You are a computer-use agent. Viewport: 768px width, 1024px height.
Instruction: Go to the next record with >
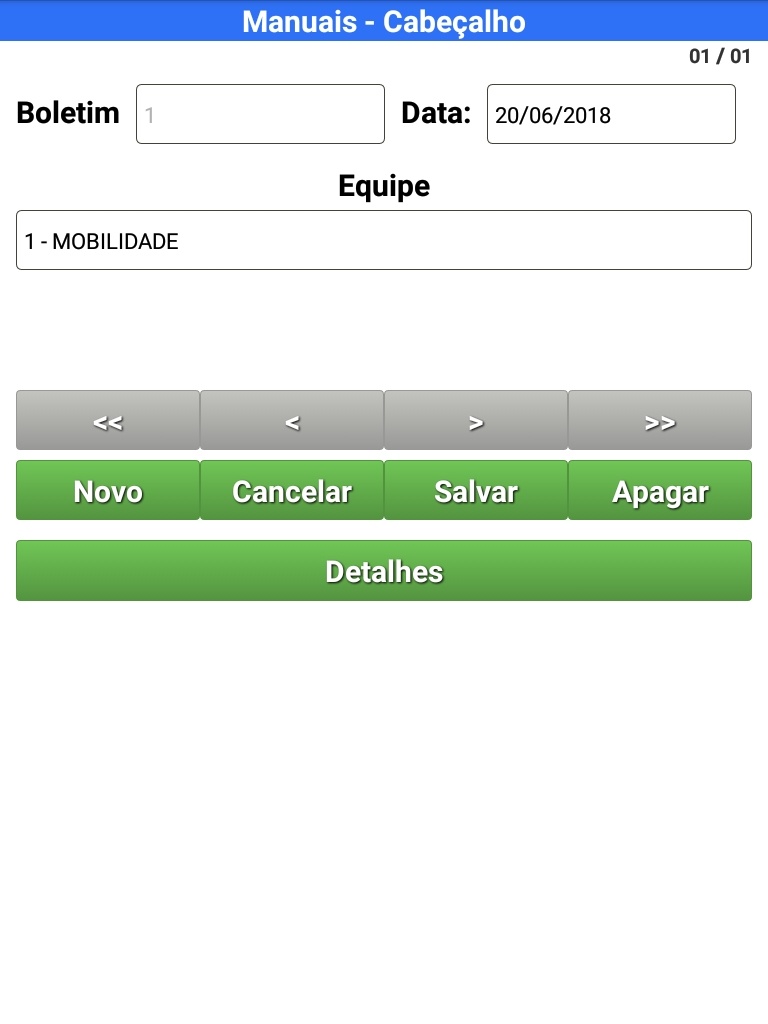[476, 421]
